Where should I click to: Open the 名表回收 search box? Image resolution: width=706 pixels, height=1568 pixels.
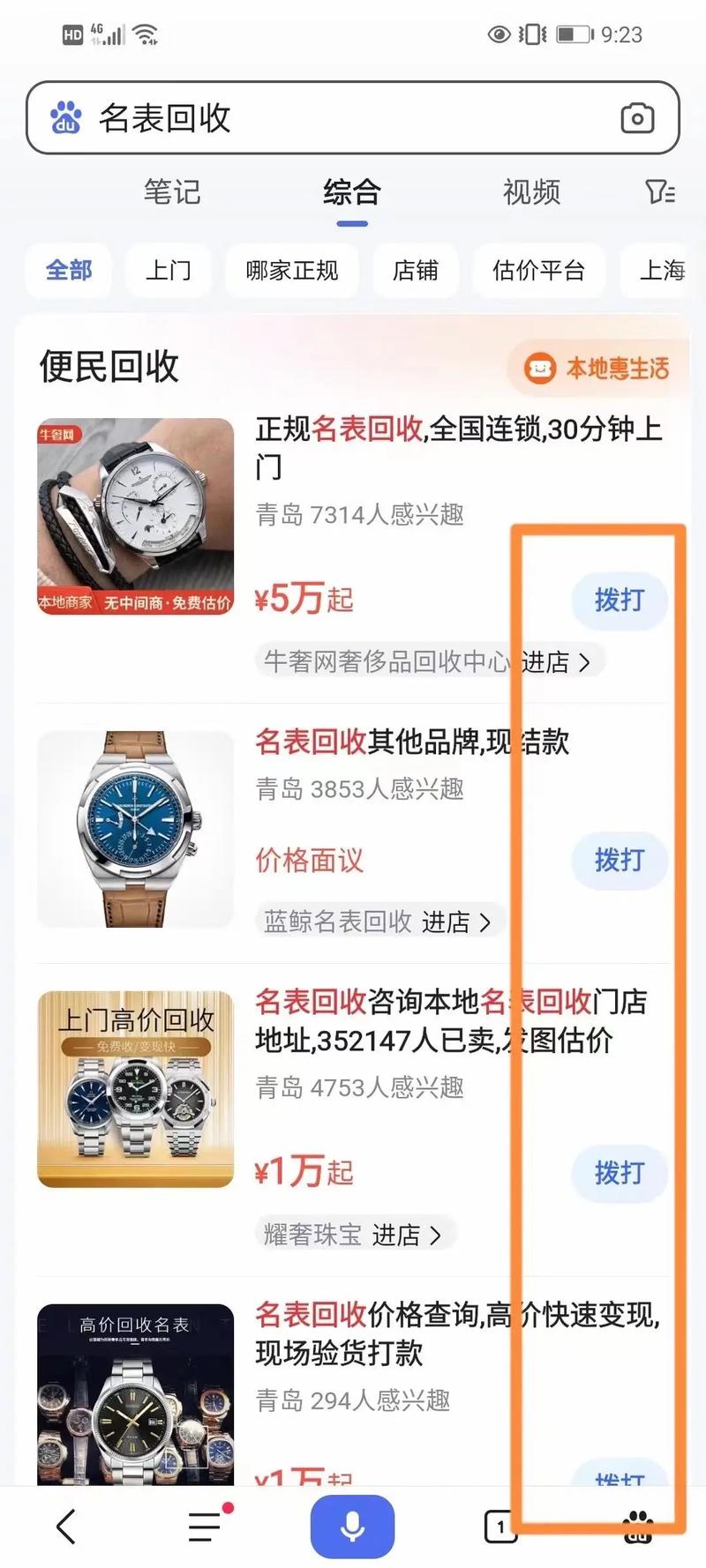[353, 118]
